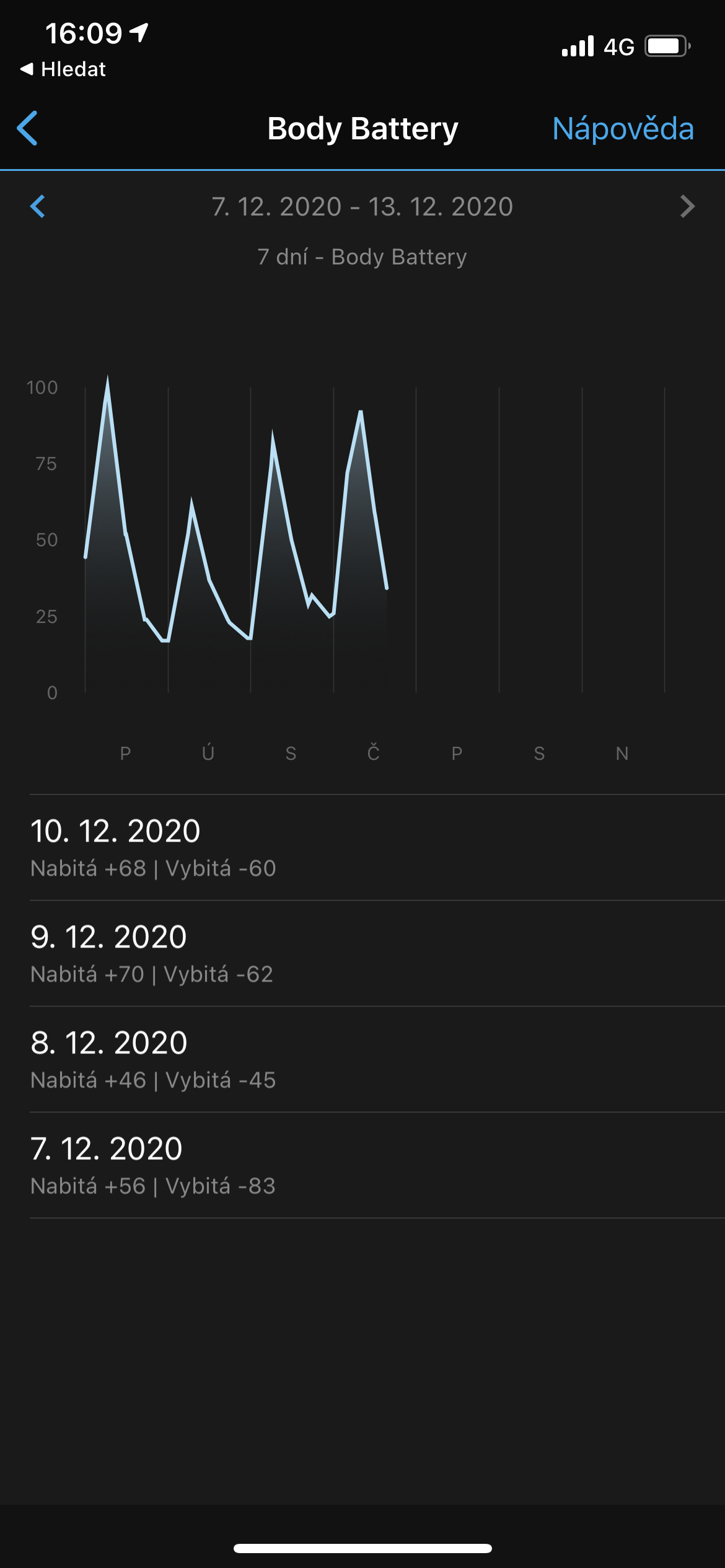725x1568 pixels.
Task: Return to Hledat via status bar
Action: (x=63, y=69)
